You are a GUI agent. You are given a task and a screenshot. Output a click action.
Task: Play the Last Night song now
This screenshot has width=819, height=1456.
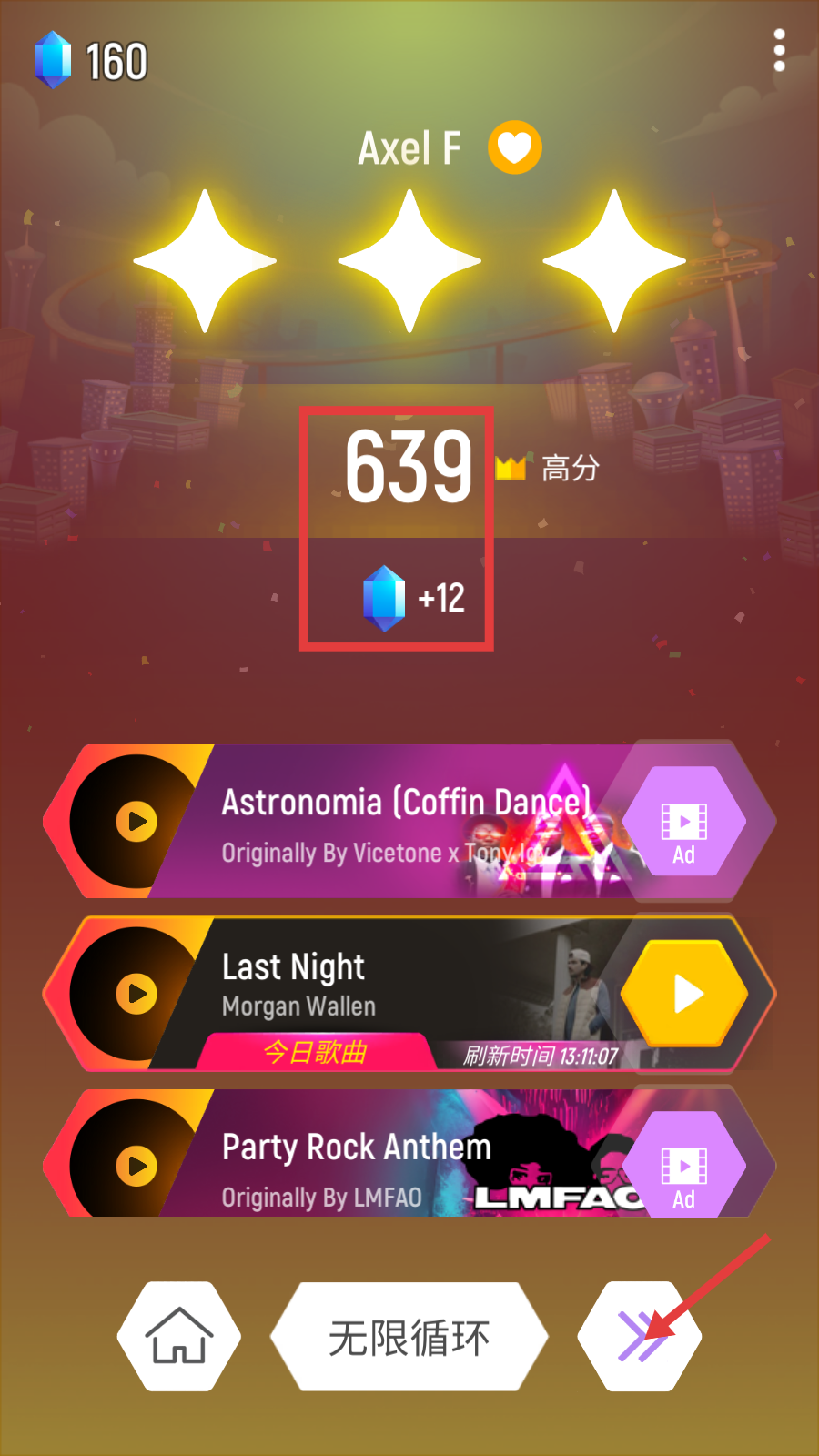click(685, 994)
